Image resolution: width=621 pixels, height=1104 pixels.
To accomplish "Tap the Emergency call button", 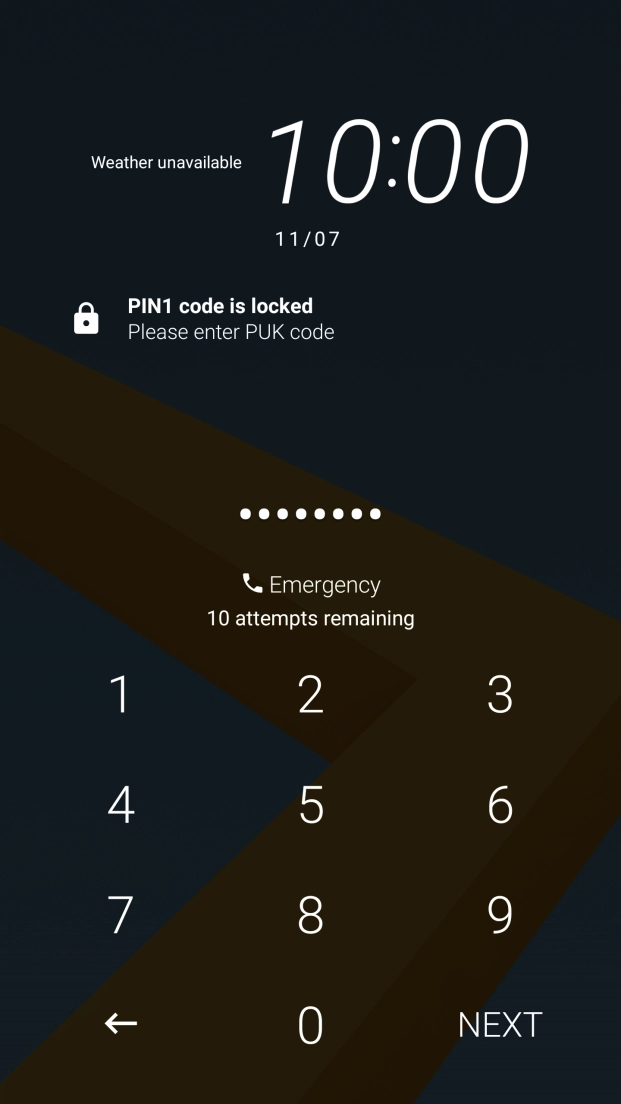I will coord(311,584).
